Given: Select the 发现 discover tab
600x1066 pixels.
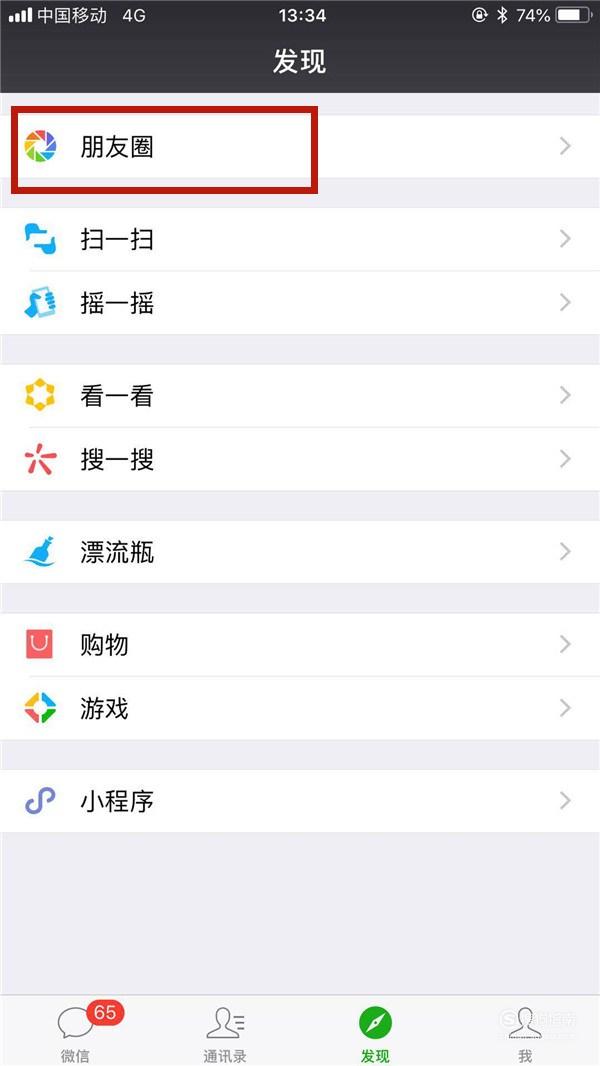Looking at the screenshot, I should coord(375,1032).
